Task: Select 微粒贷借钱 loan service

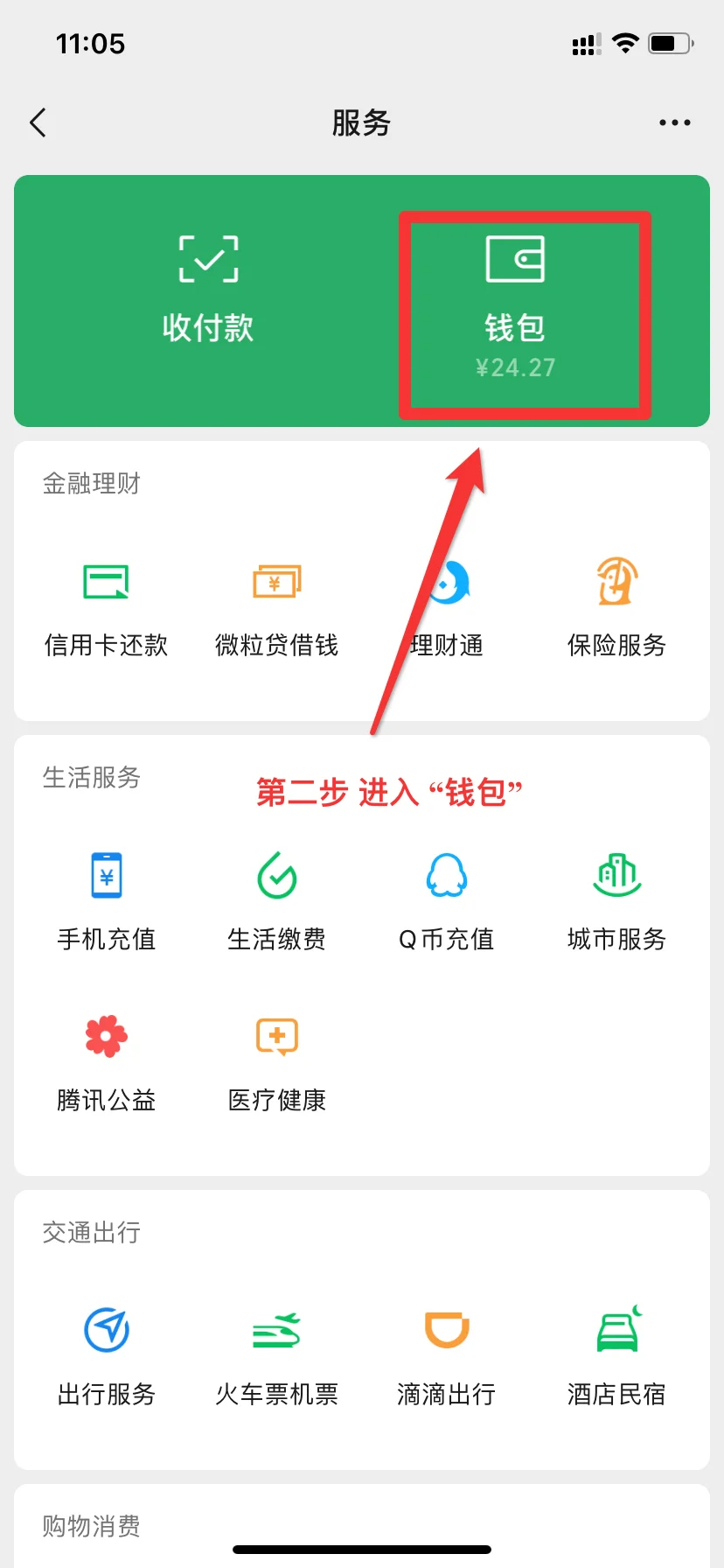Action: tap(276, 604)
